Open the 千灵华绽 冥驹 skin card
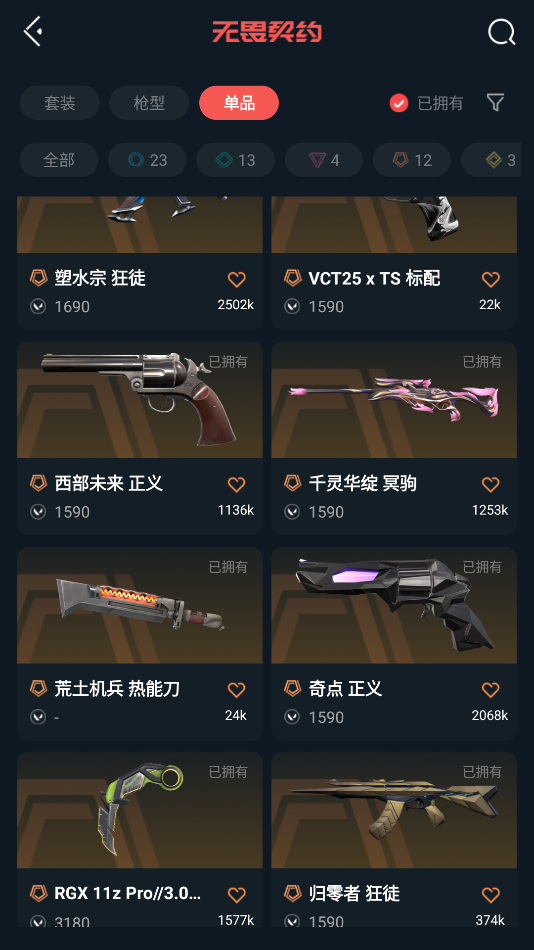The image size is (534, 950). click(x=394, y=437)
